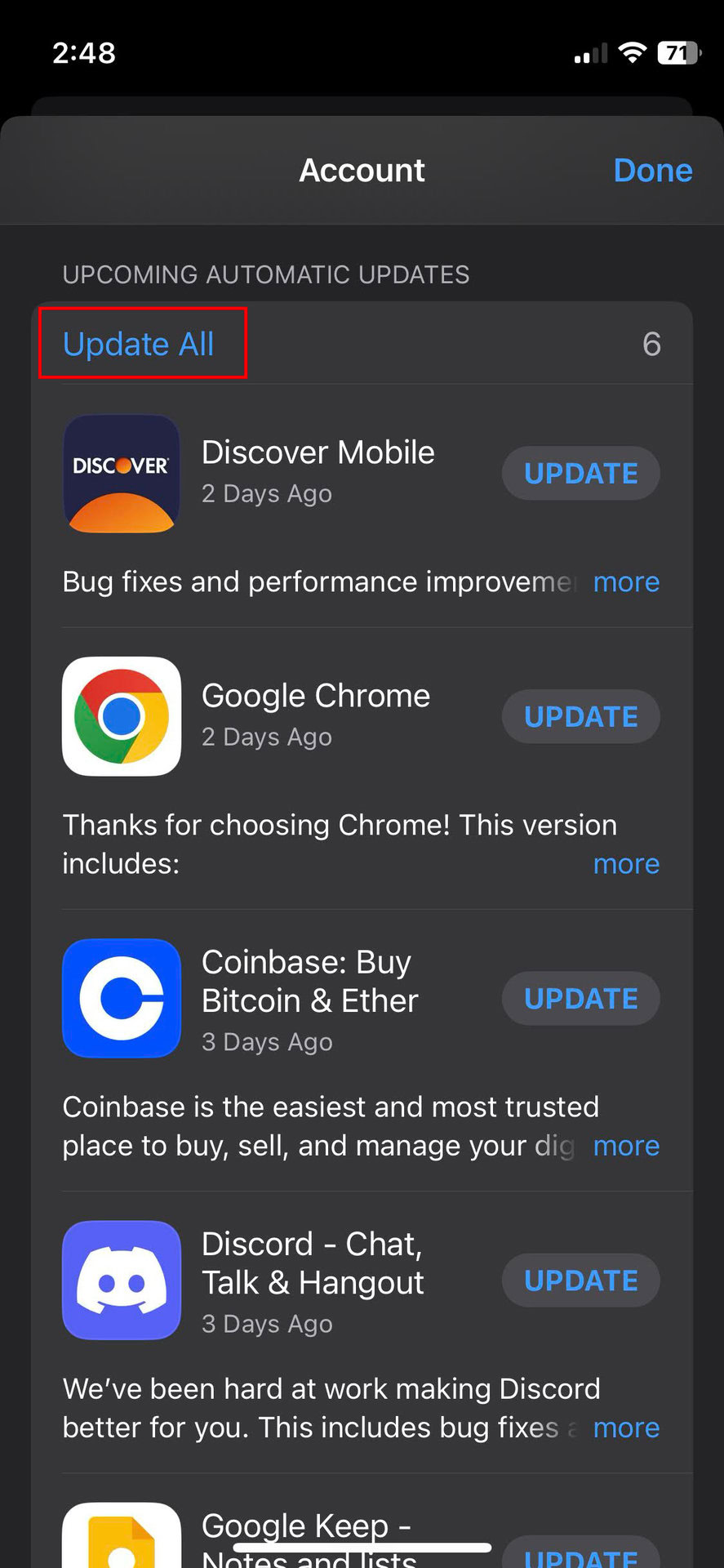The width and height of the screenshot is (724, 1568).
Task: Update the Coinbase app
Action: 580,999
